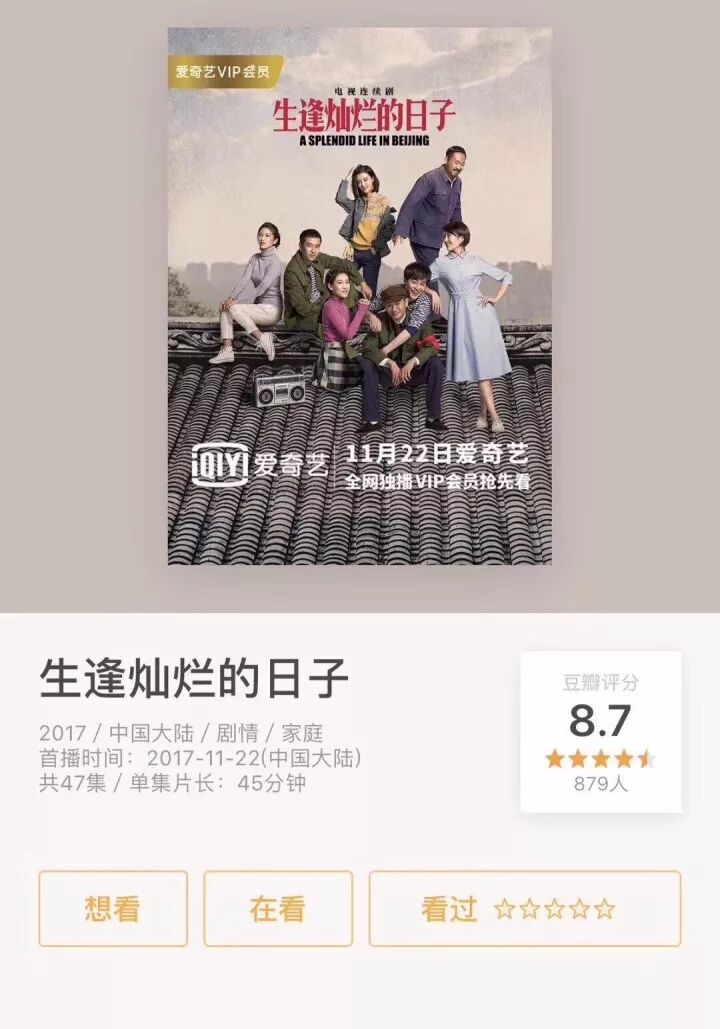Mark the show as 想看
The height and width of the screenshot is (1029, 720).
(113, 908)
